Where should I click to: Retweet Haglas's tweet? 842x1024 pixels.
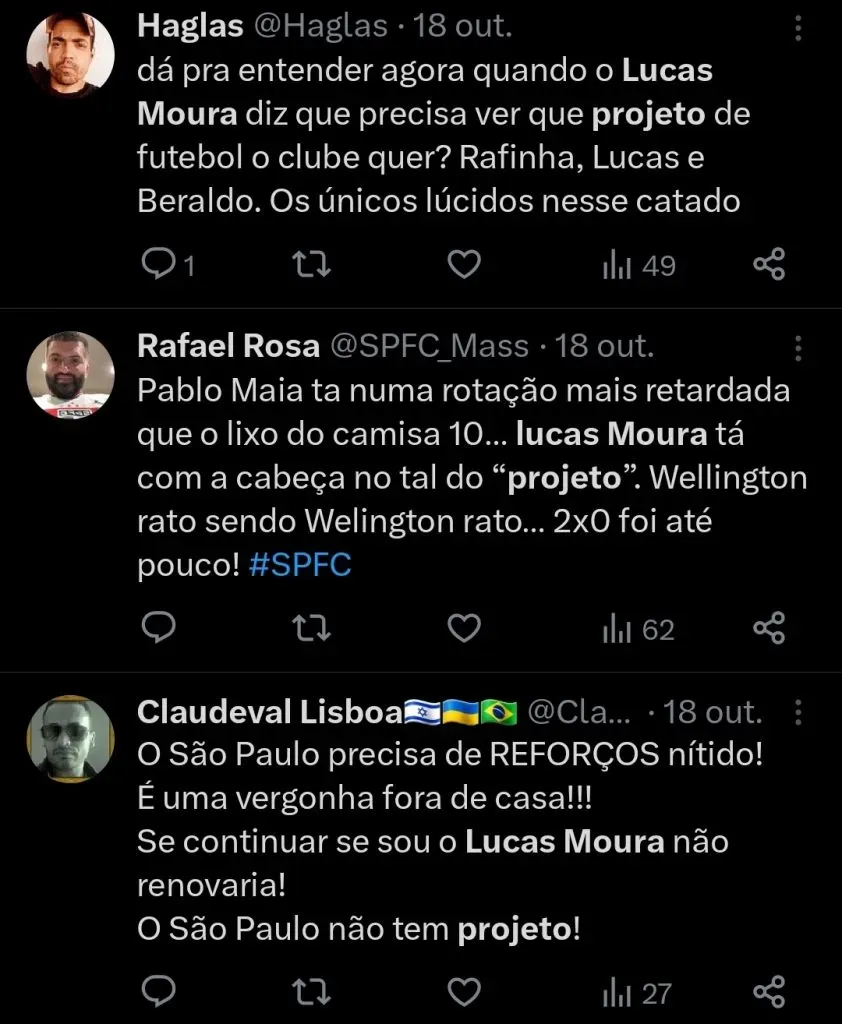(x=310, y=265)
